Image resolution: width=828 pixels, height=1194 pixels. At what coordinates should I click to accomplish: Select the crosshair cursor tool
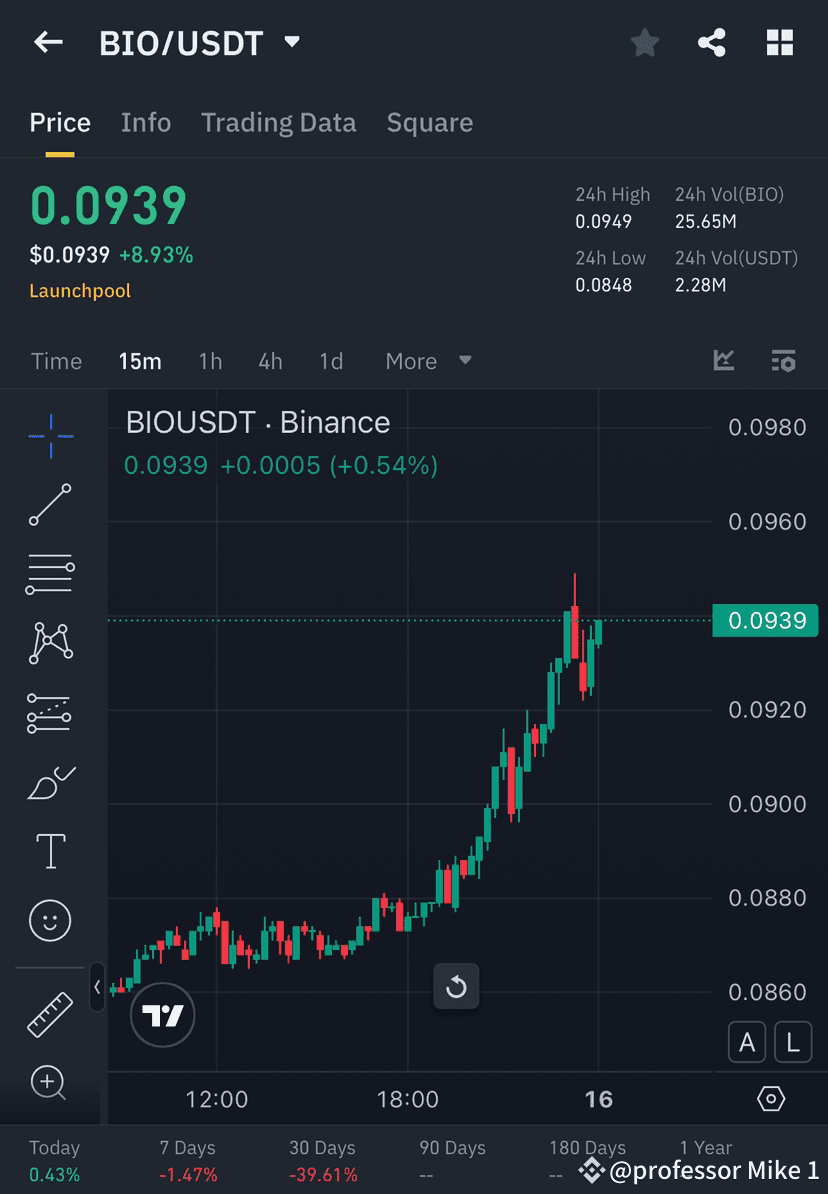click(x=50, y=435)
